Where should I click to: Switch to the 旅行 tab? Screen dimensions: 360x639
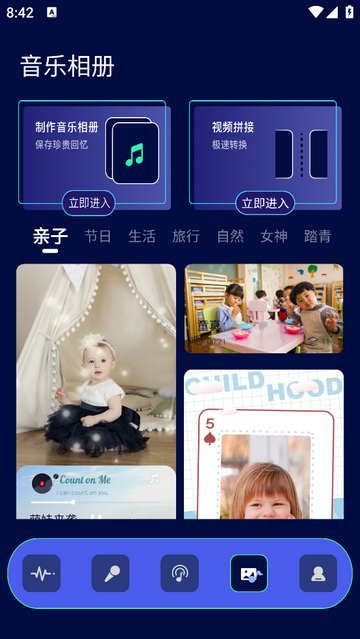[186, 236]
